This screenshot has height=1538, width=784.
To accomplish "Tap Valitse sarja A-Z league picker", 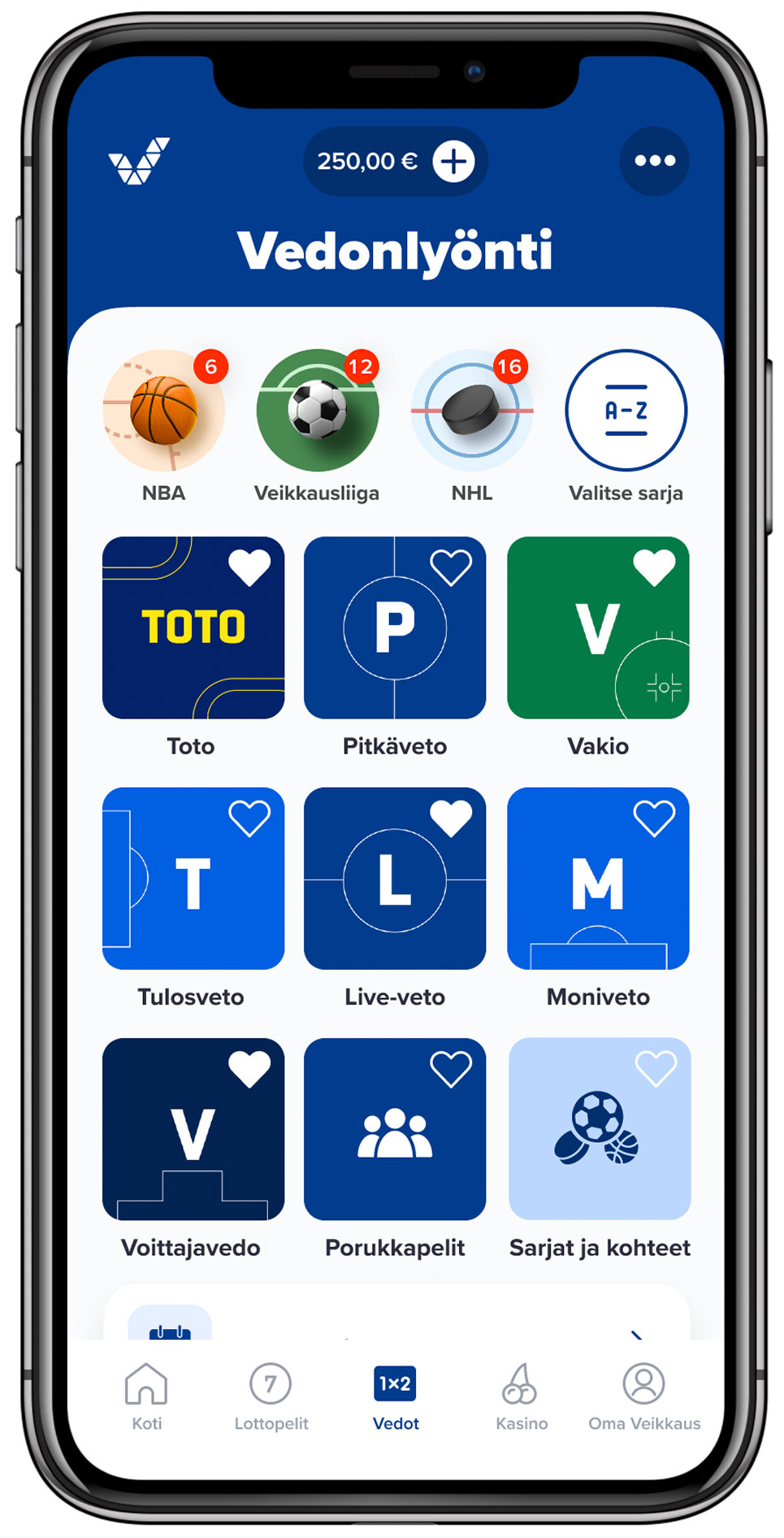I will click(626, 411).
